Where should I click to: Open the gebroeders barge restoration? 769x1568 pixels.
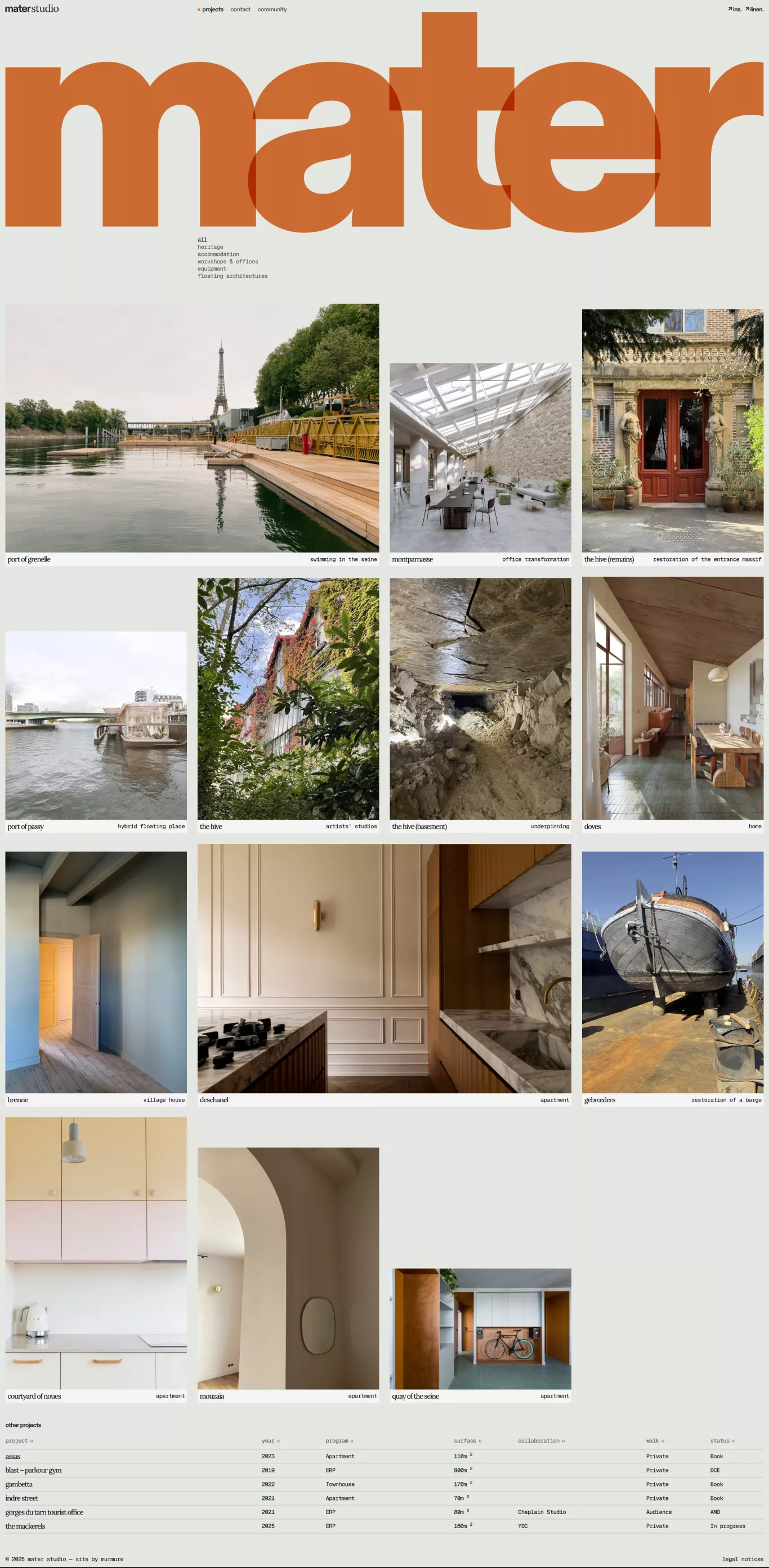672,973
